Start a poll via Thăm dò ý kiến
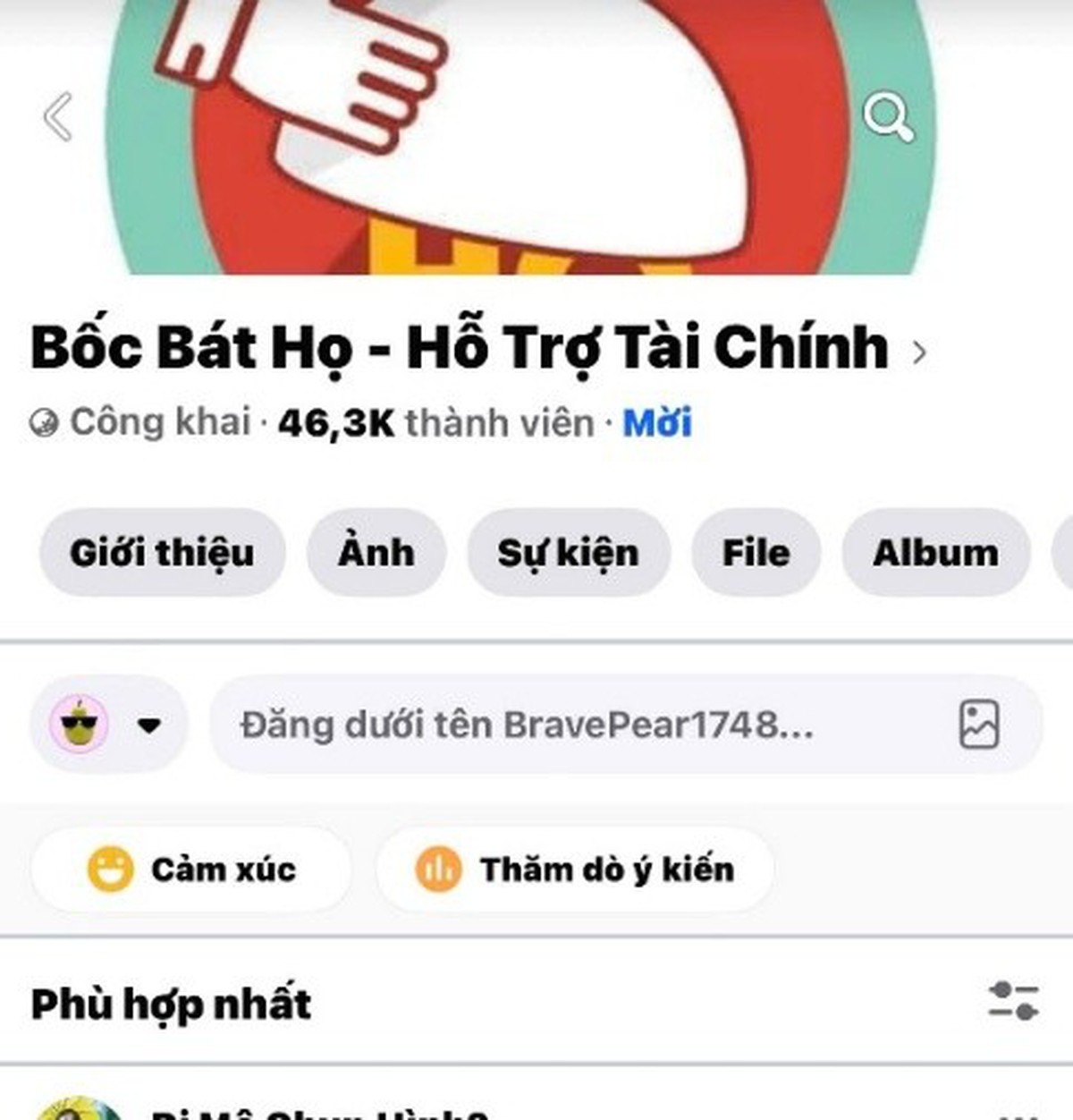This screenshot has width=1073, height=1120. pyautogui.click(x=577, y=866)
